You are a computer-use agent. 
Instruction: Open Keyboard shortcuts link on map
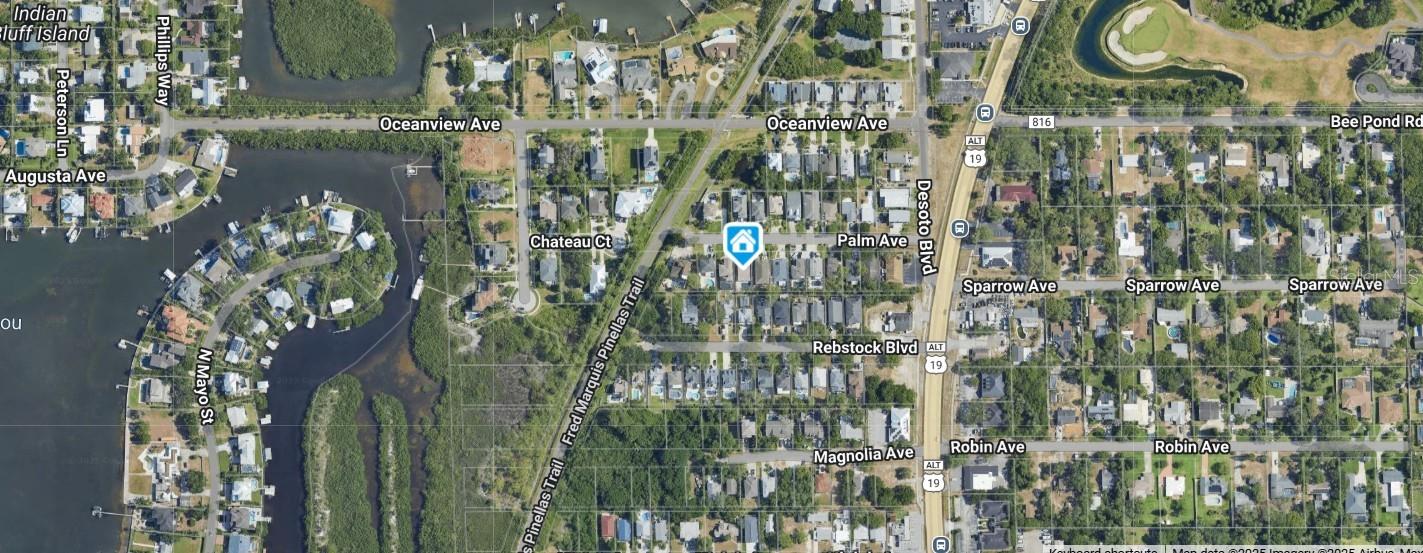(1103, 549)
